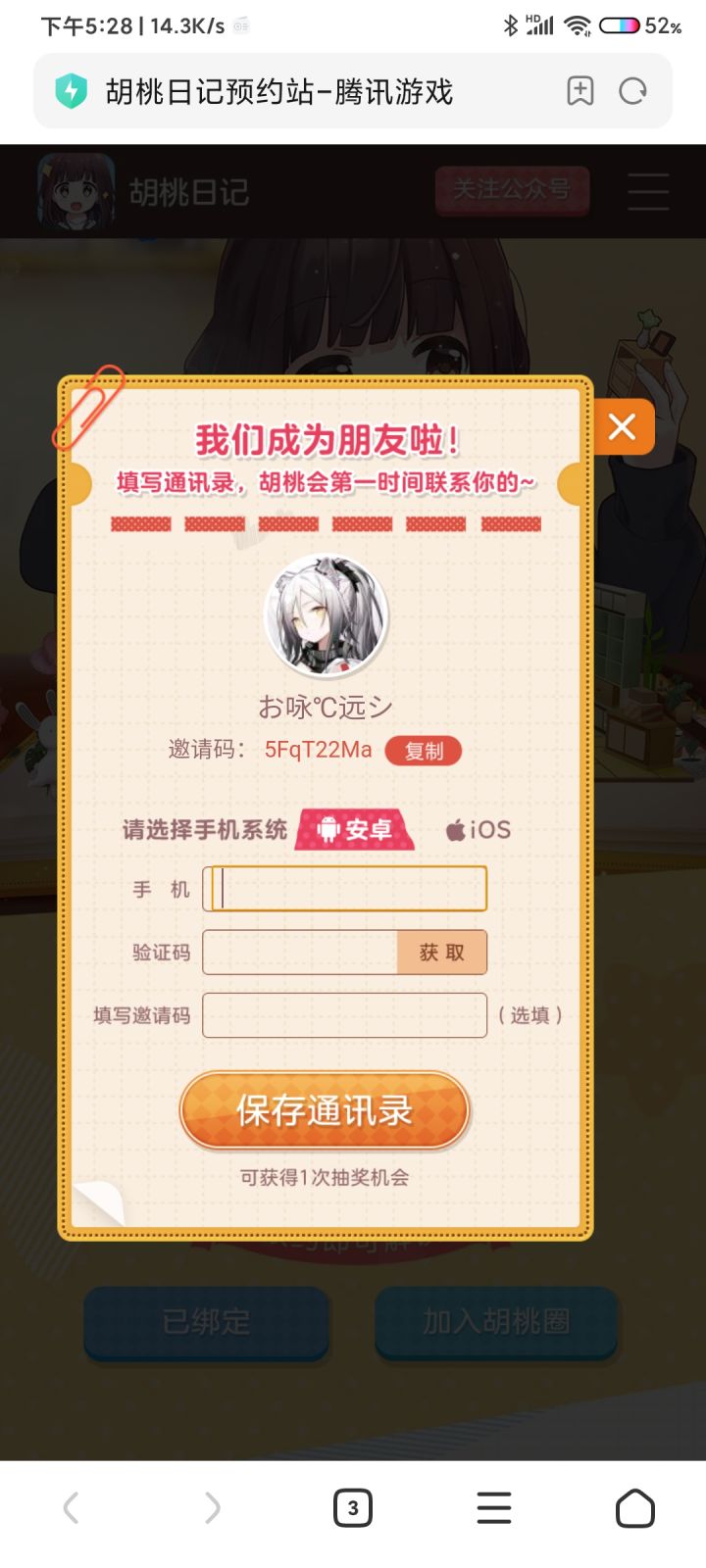Select 安卓 as the phone system

[355, 828]
